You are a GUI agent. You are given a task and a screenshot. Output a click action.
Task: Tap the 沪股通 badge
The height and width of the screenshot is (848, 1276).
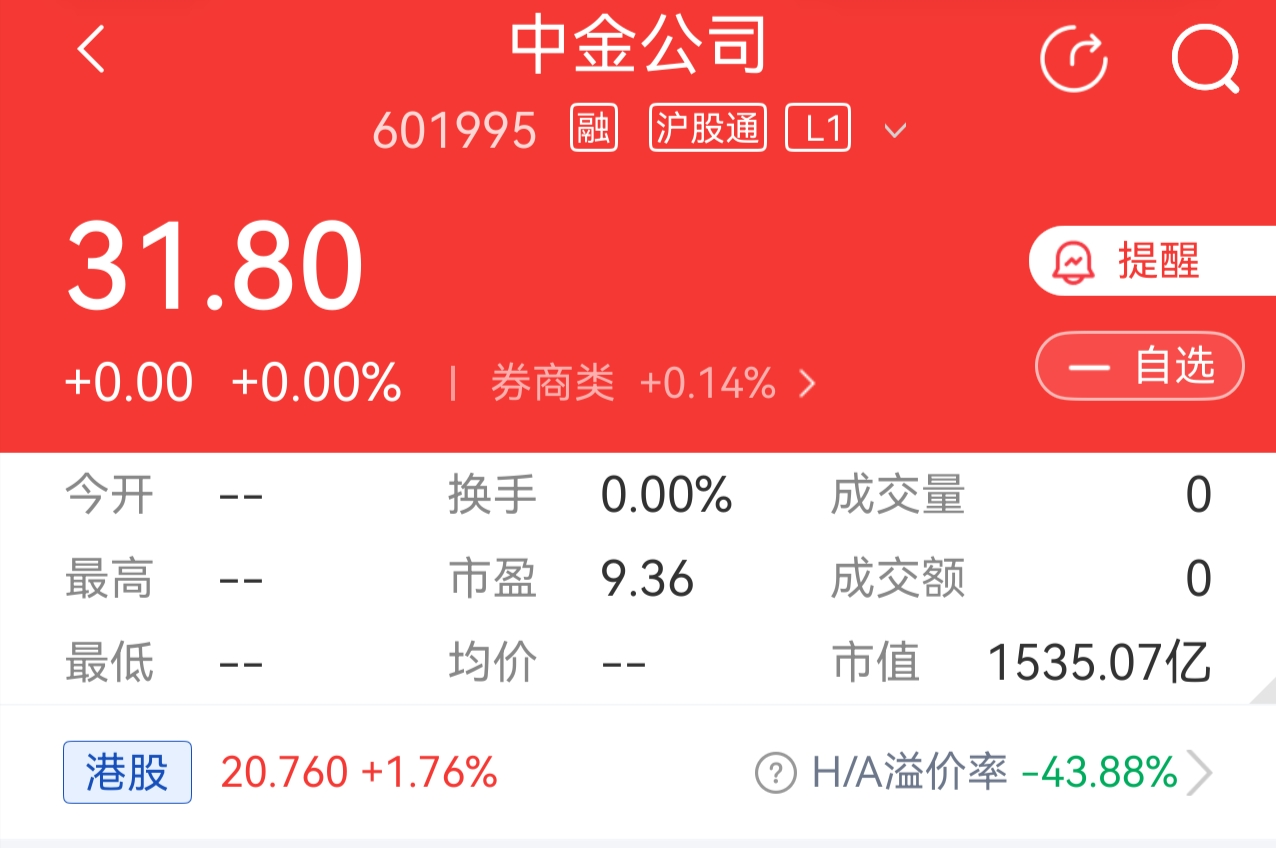tap(708, 129)
